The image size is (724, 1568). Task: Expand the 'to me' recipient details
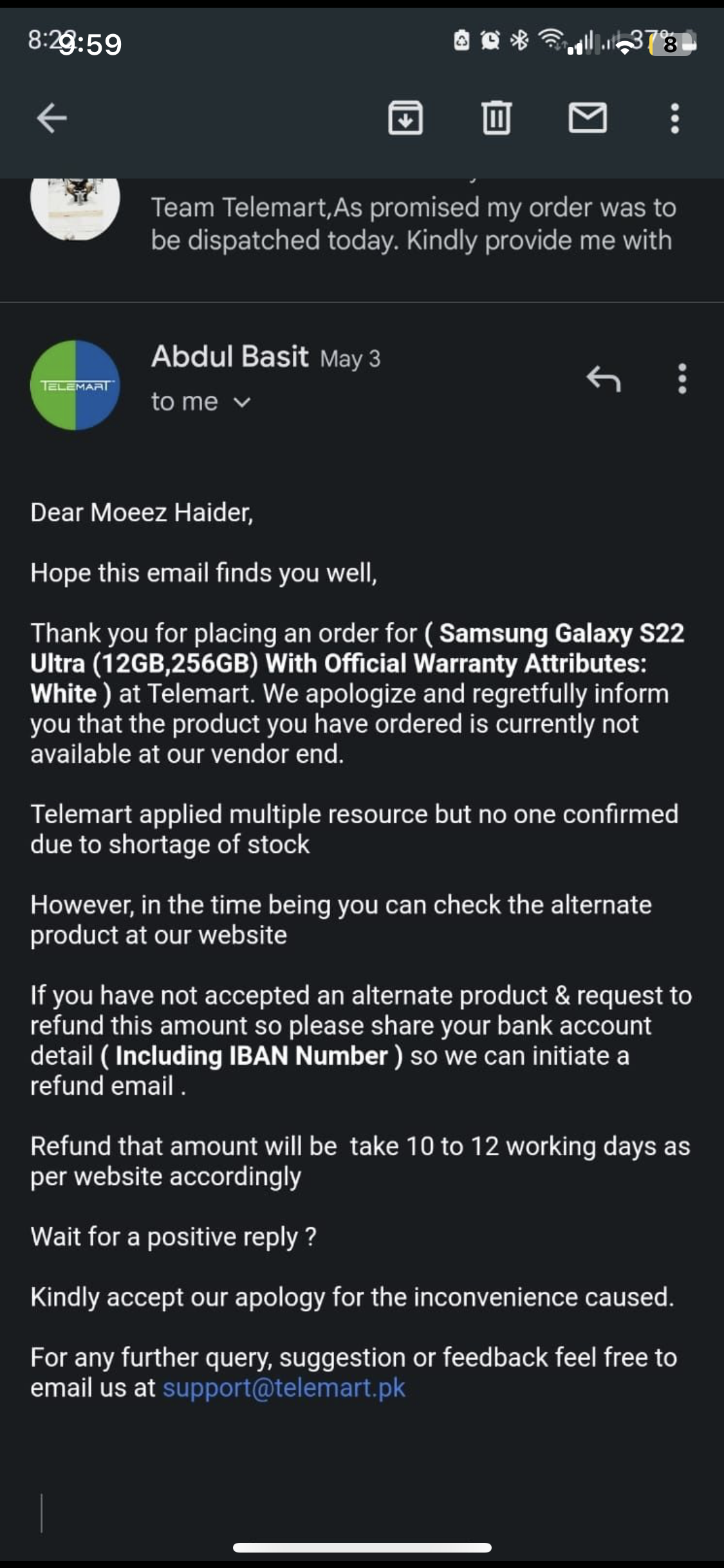point(200,402)
